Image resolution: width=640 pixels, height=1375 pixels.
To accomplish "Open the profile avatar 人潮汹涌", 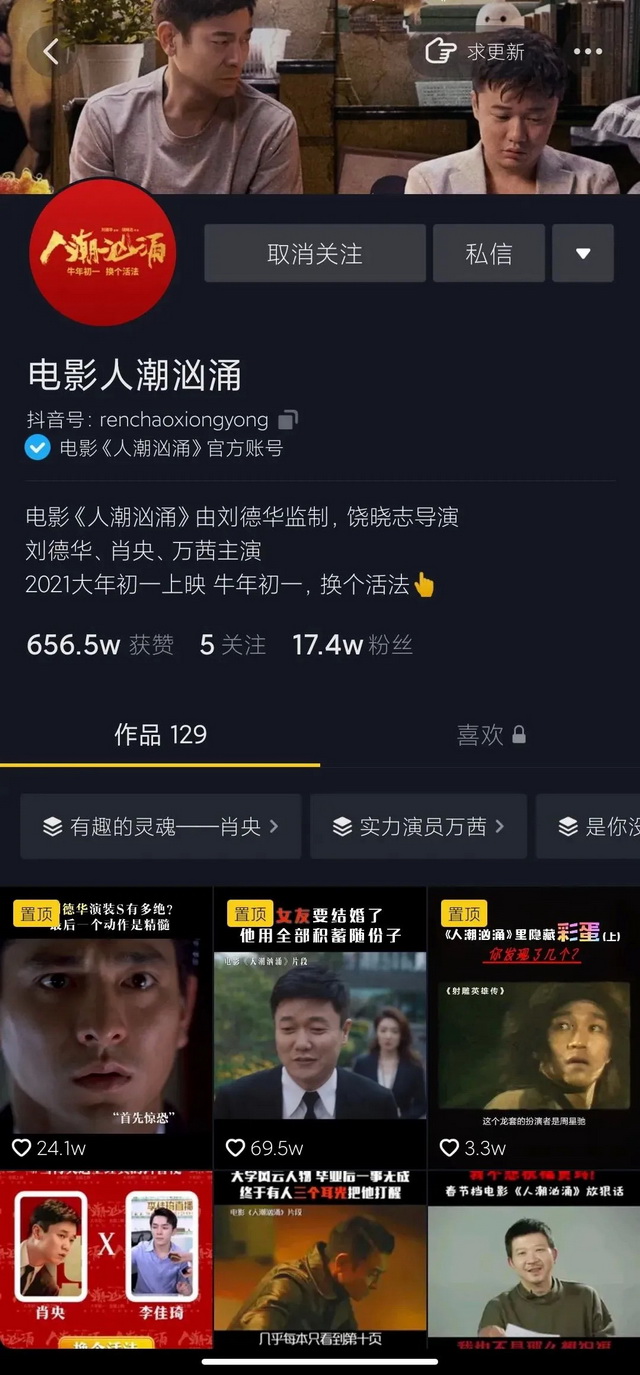I will [x=102, y=252].
